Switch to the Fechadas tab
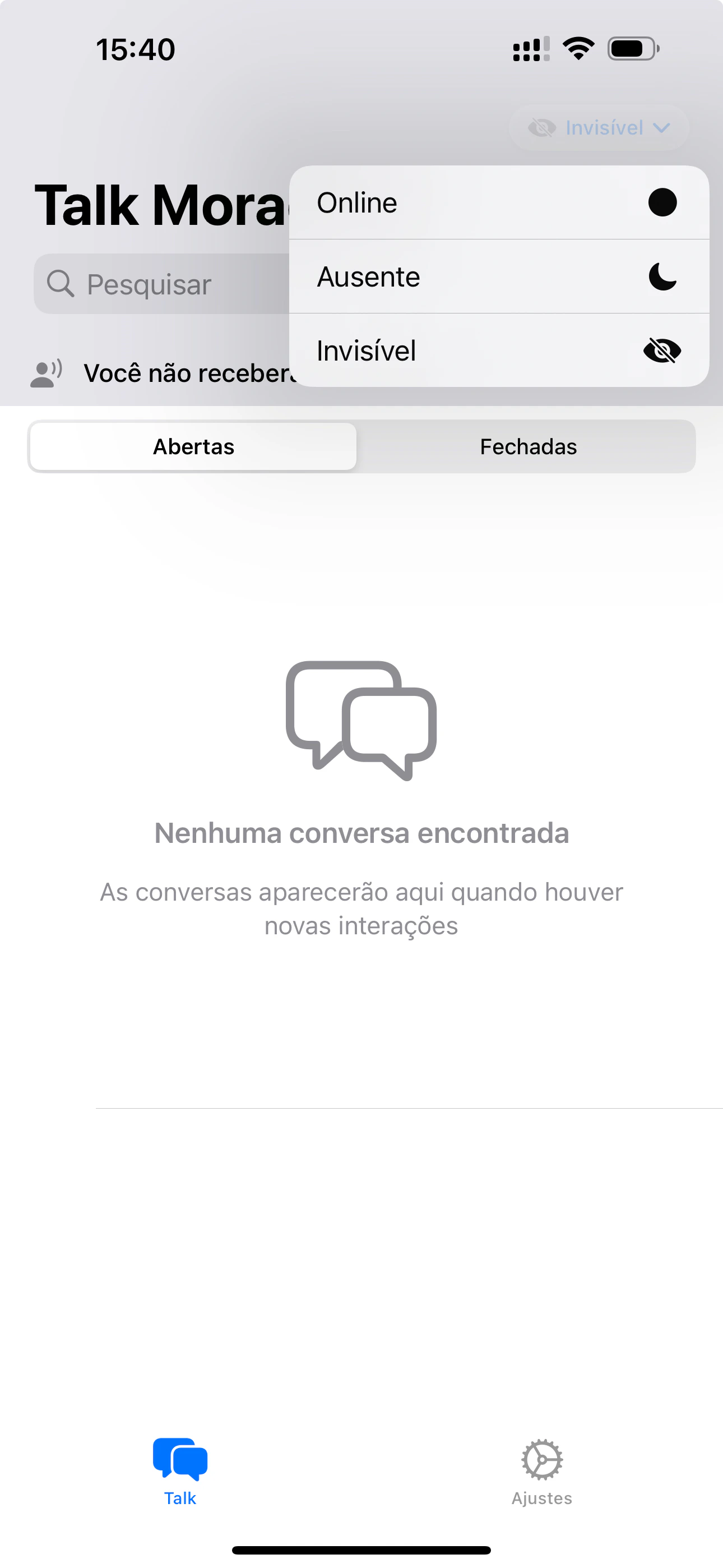 [x=527, y=446]
